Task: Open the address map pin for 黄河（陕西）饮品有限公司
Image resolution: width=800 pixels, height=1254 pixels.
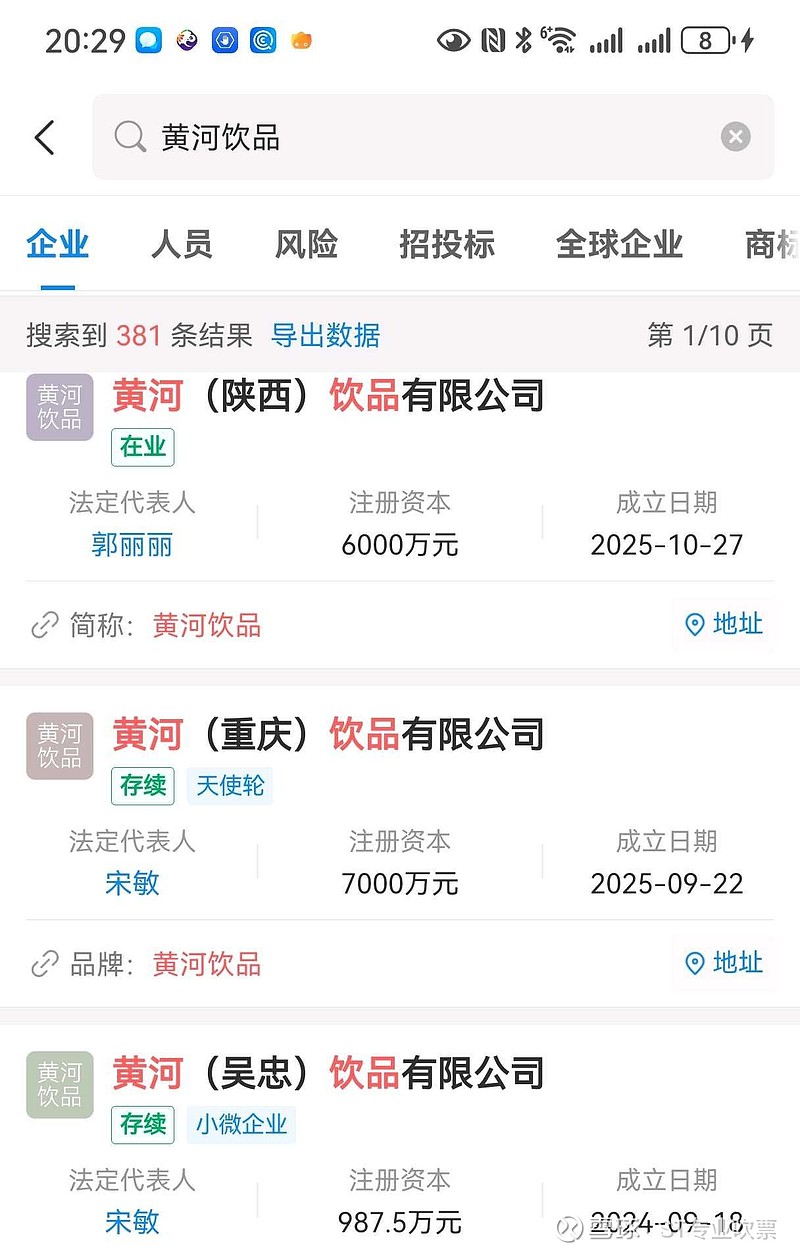Action: (723, 624)
